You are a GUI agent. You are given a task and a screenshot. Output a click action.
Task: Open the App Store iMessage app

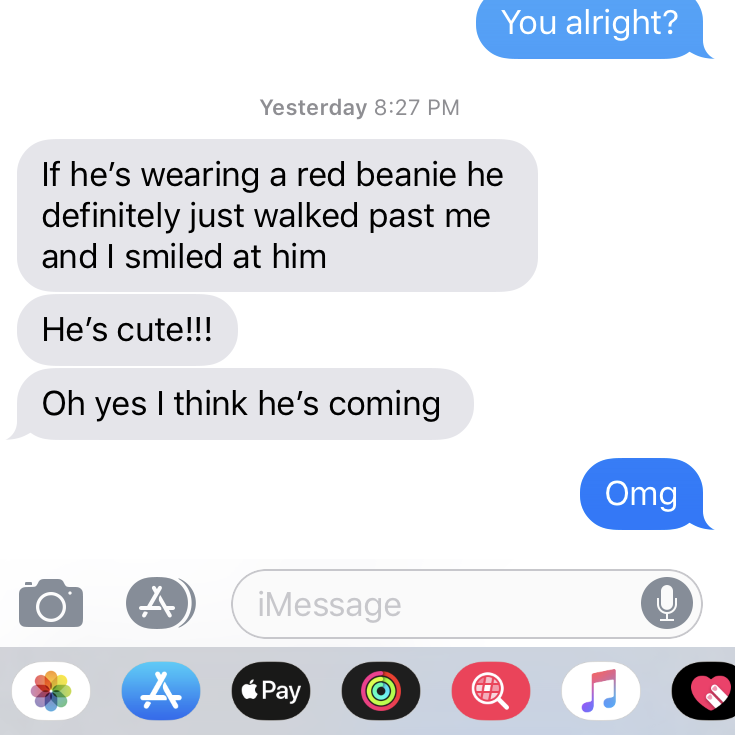[160, 691]
